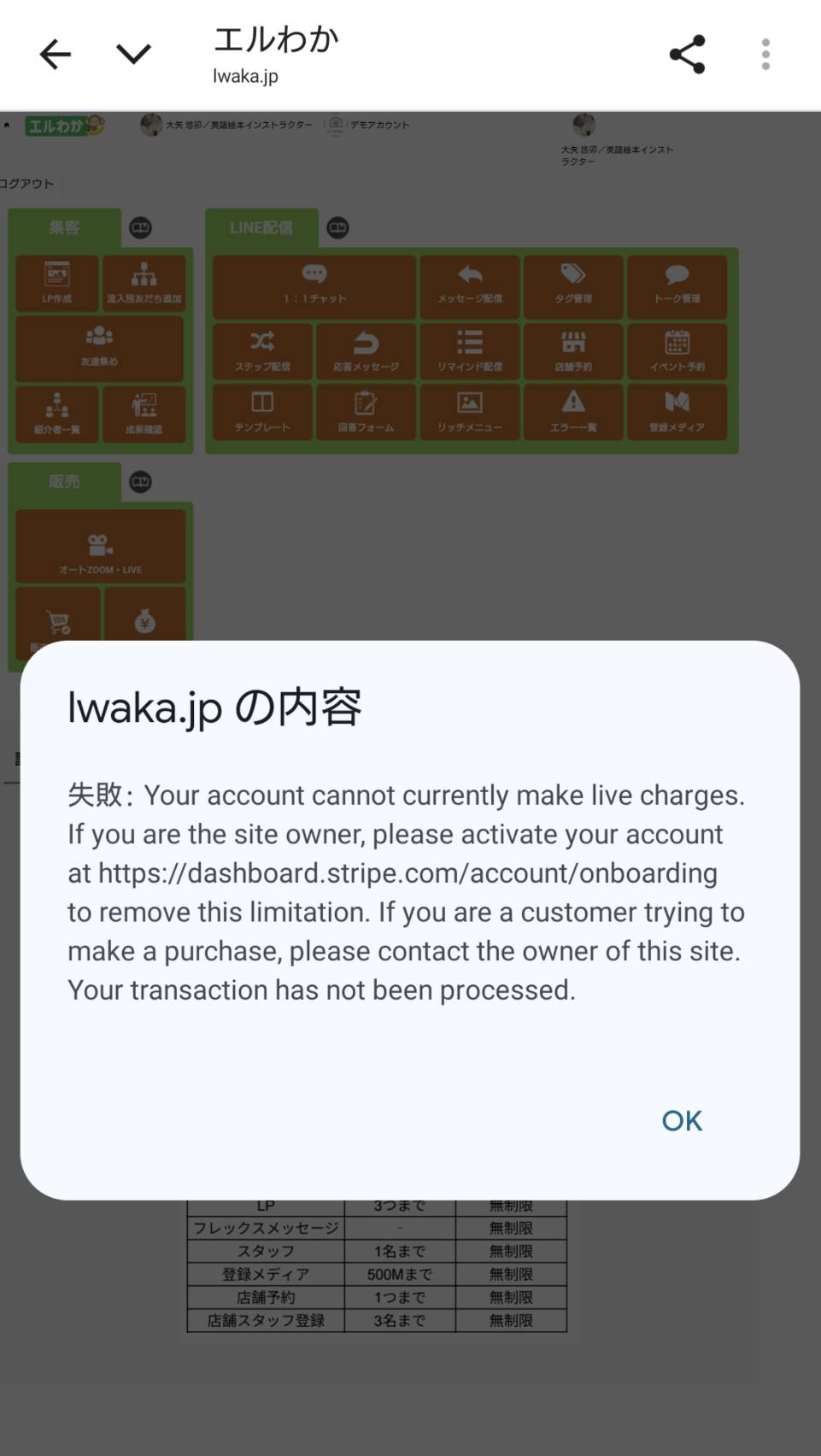Viewport: 821px width, 1456px height.
Task: Open the overflow menu
Action: point(765,55)
